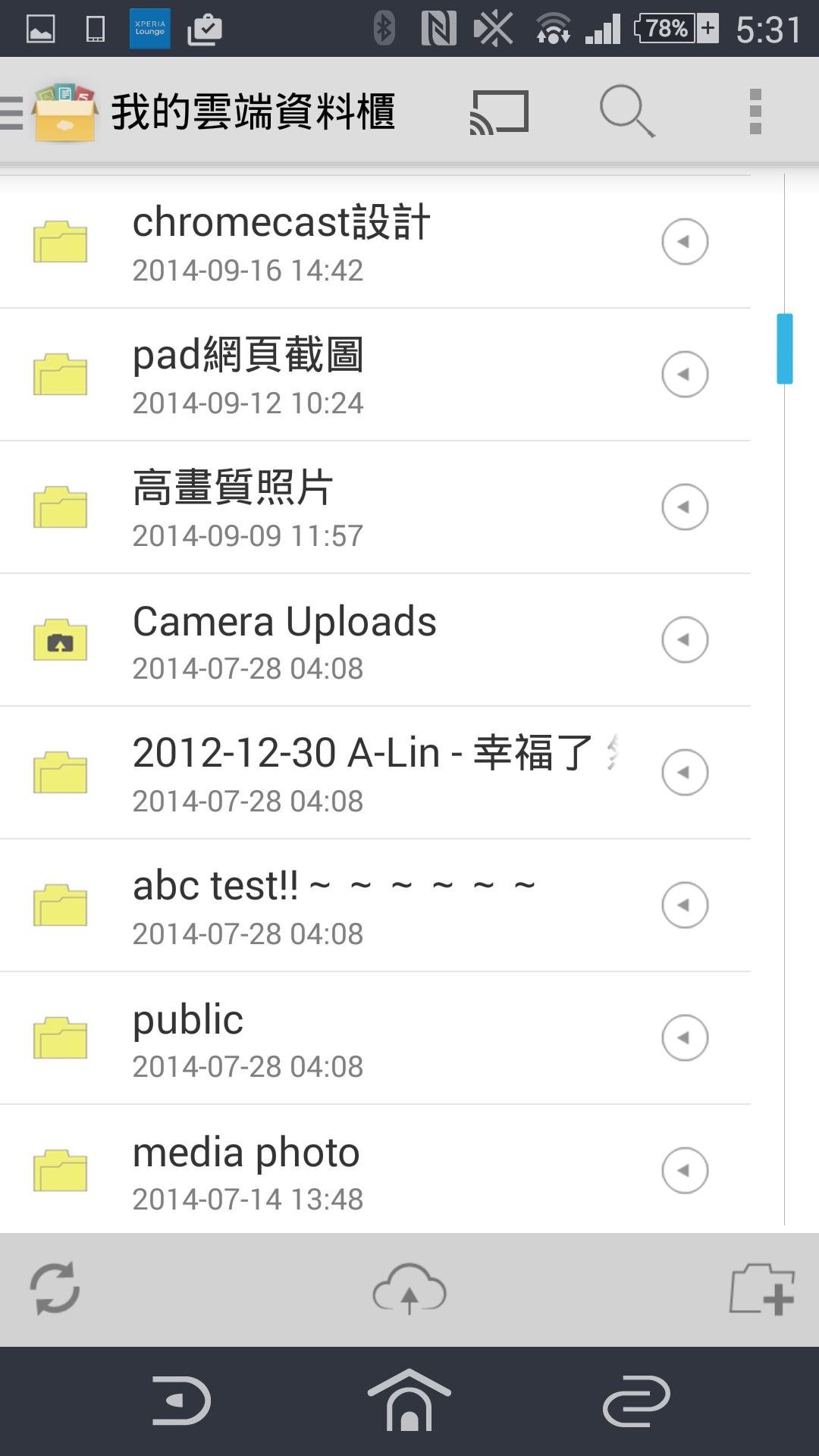Expand options for abc test folder
Viewport: 819px width, 1456px height.
click(x=685, y=905)
